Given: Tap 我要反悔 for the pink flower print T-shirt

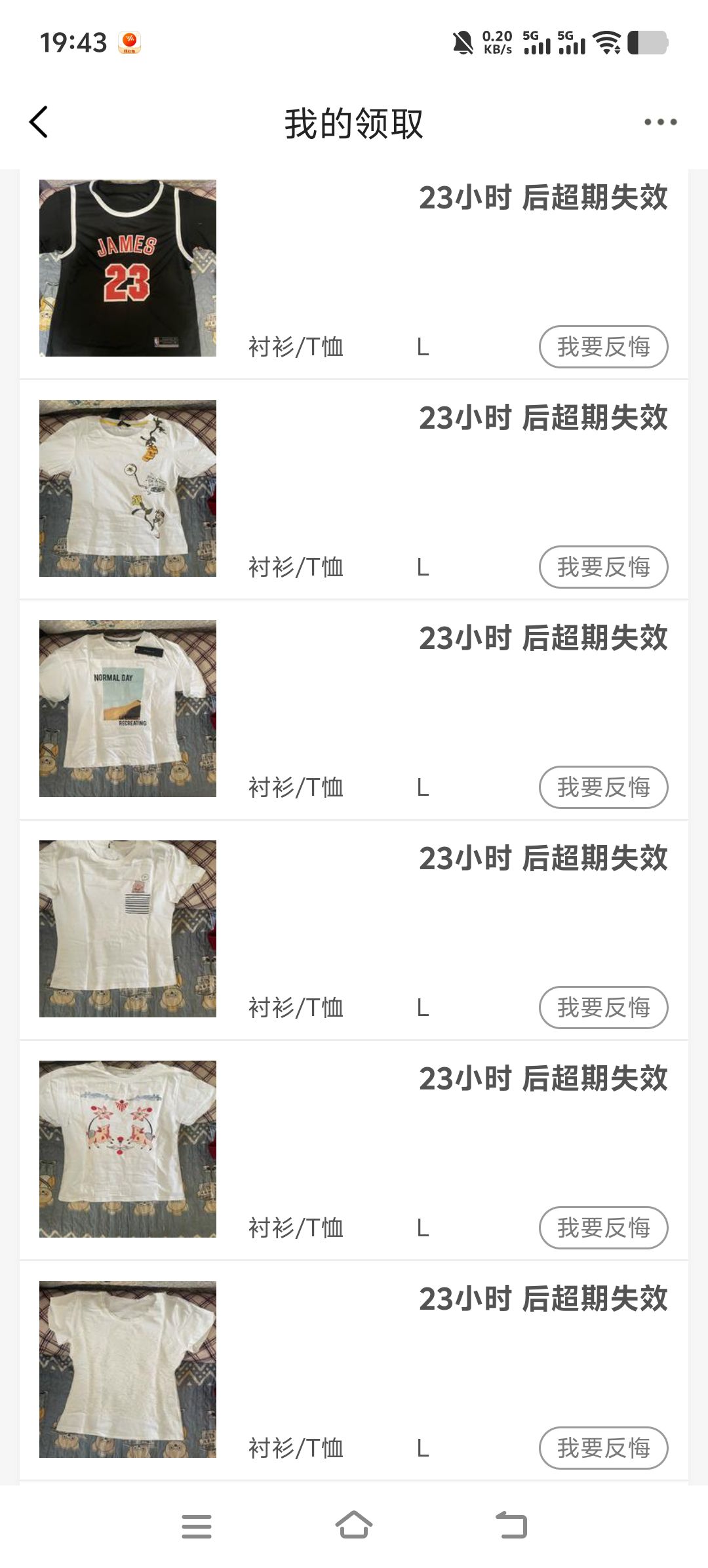Looking at the screenshot, I should click(603, 1228).
